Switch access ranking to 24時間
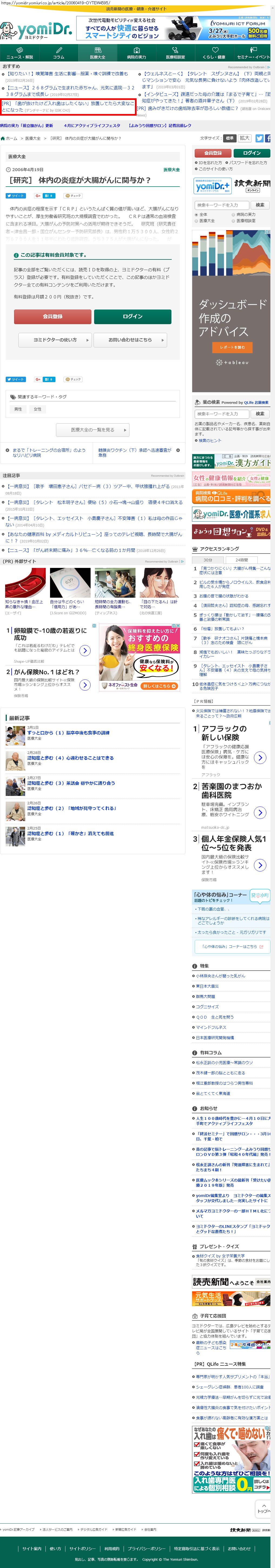The width and height of the screenshot is (275, 1568). [x=241, y=559]
